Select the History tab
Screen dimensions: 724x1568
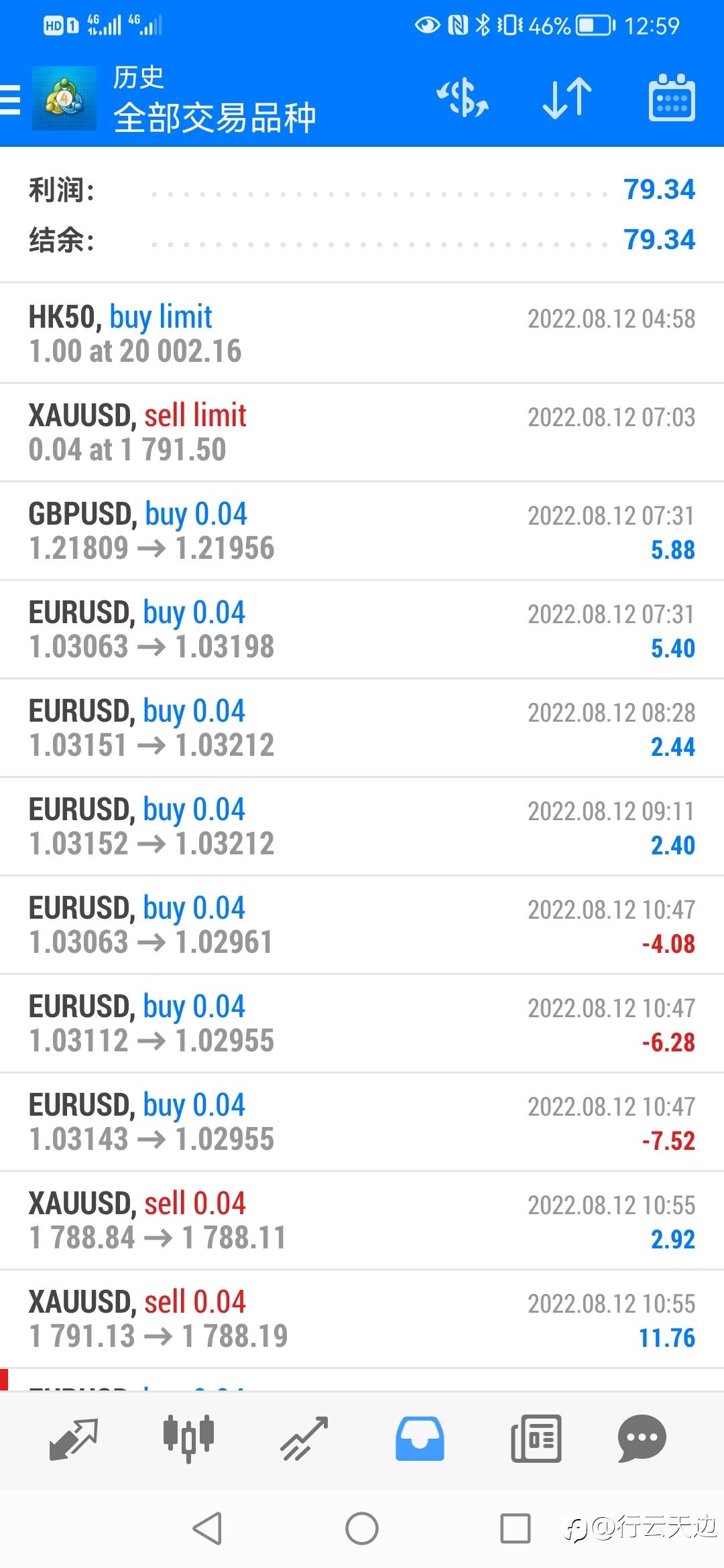click(x=420, y=1439)
